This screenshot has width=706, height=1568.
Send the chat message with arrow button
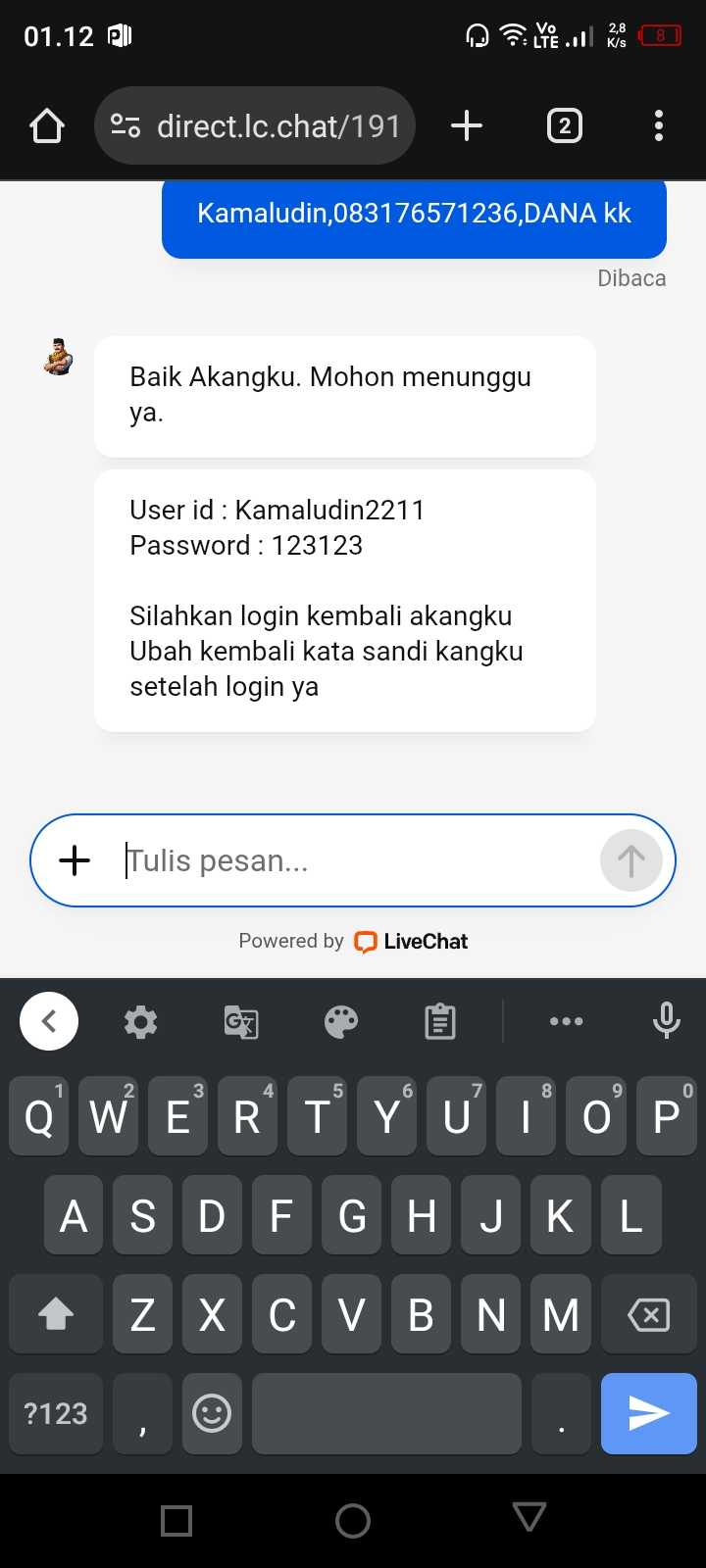630,860
